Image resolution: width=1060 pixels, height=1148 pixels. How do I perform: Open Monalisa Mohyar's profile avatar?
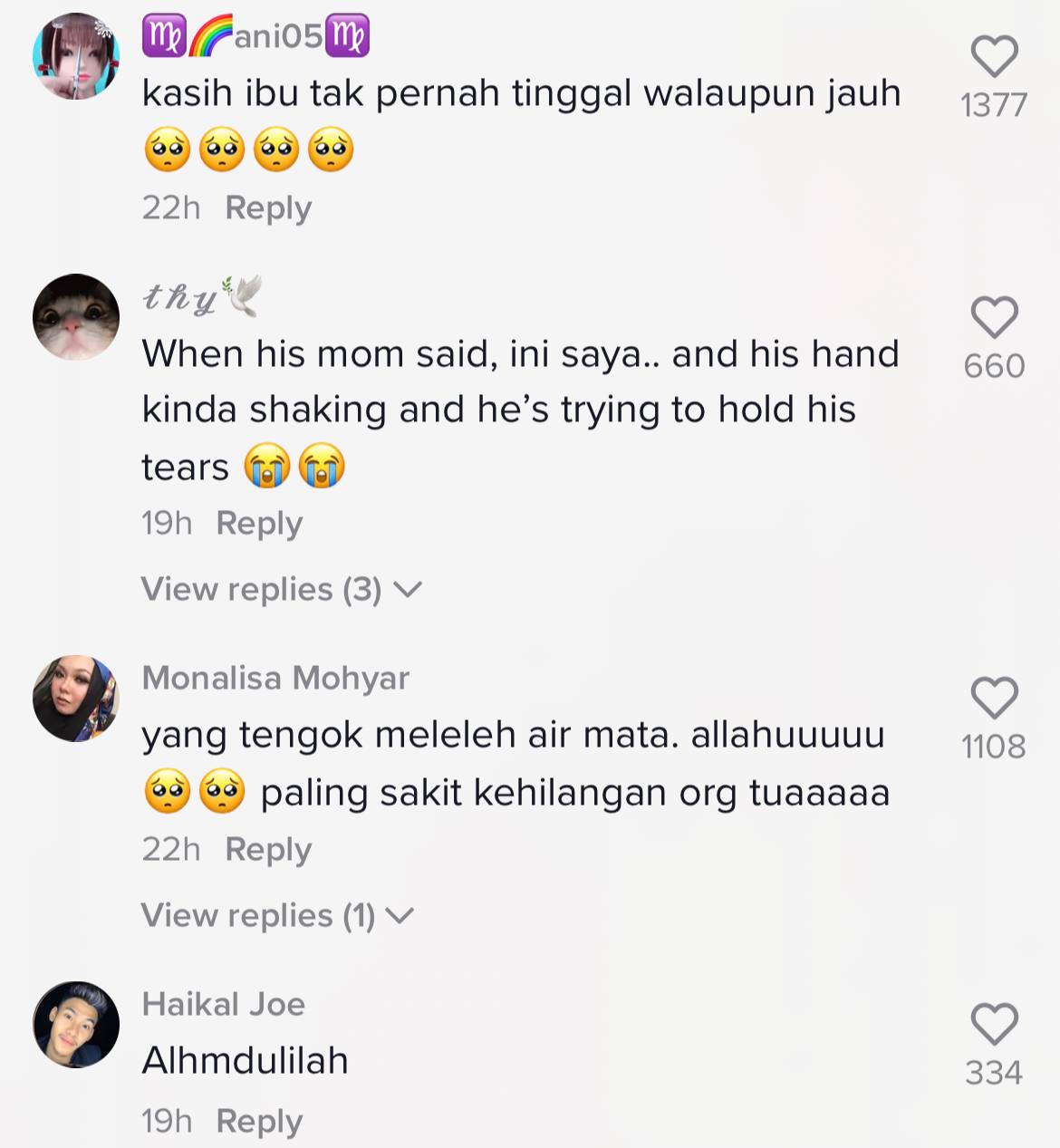tap(76, 698)
